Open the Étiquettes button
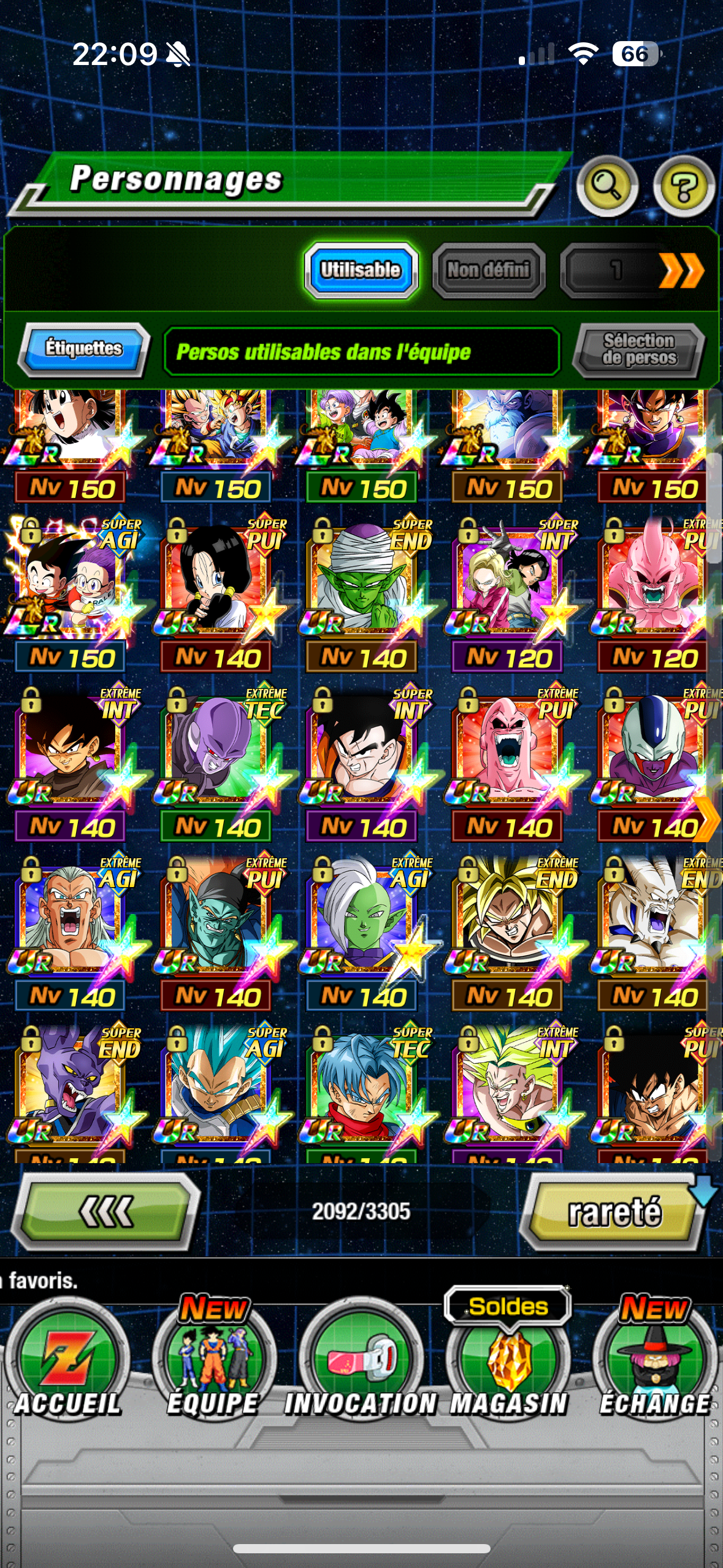The height and width of the screenshot is (1568, 723). click(83, 349)
